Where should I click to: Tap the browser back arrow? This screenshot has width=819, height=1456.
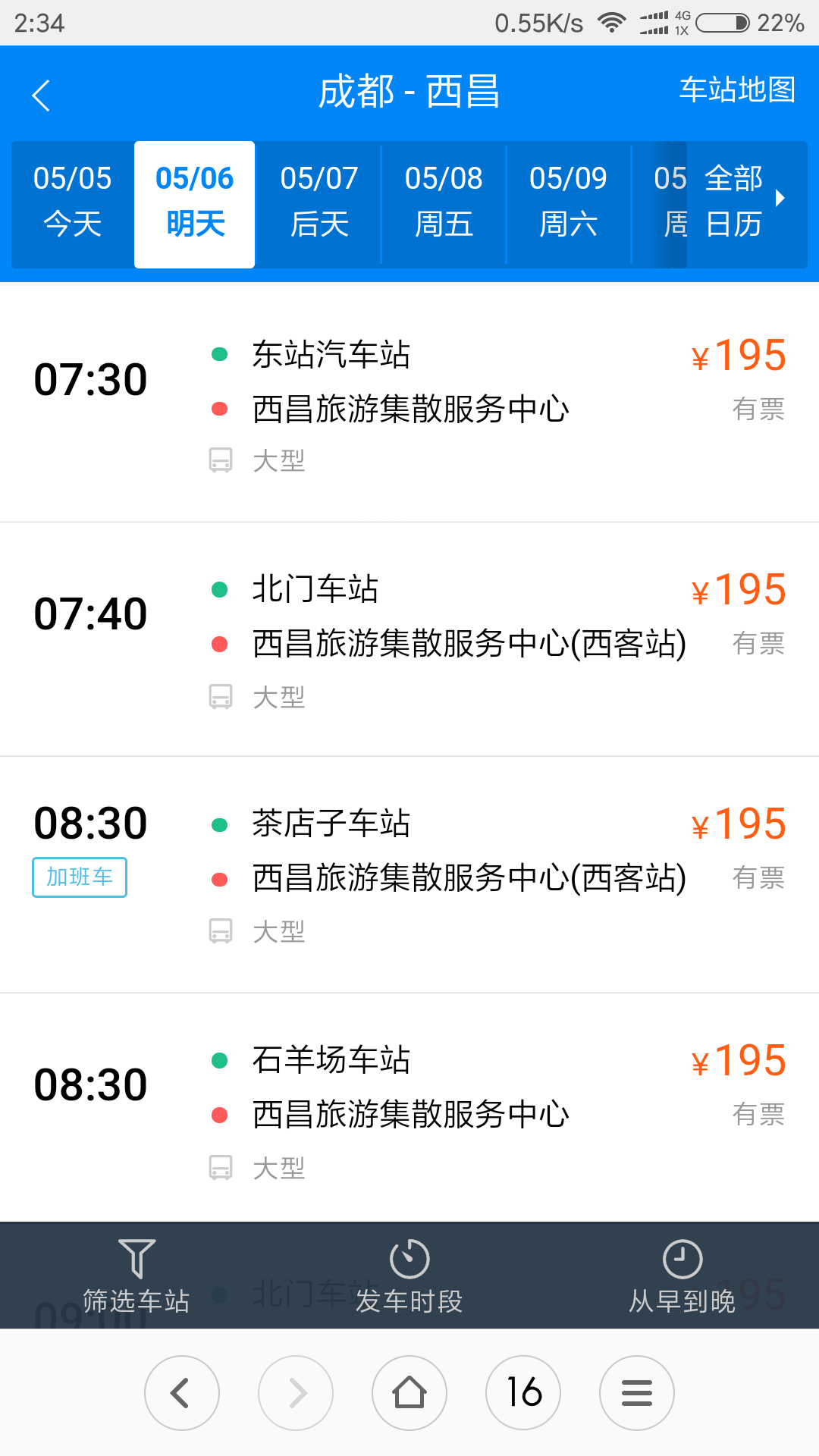[182, 1392]
